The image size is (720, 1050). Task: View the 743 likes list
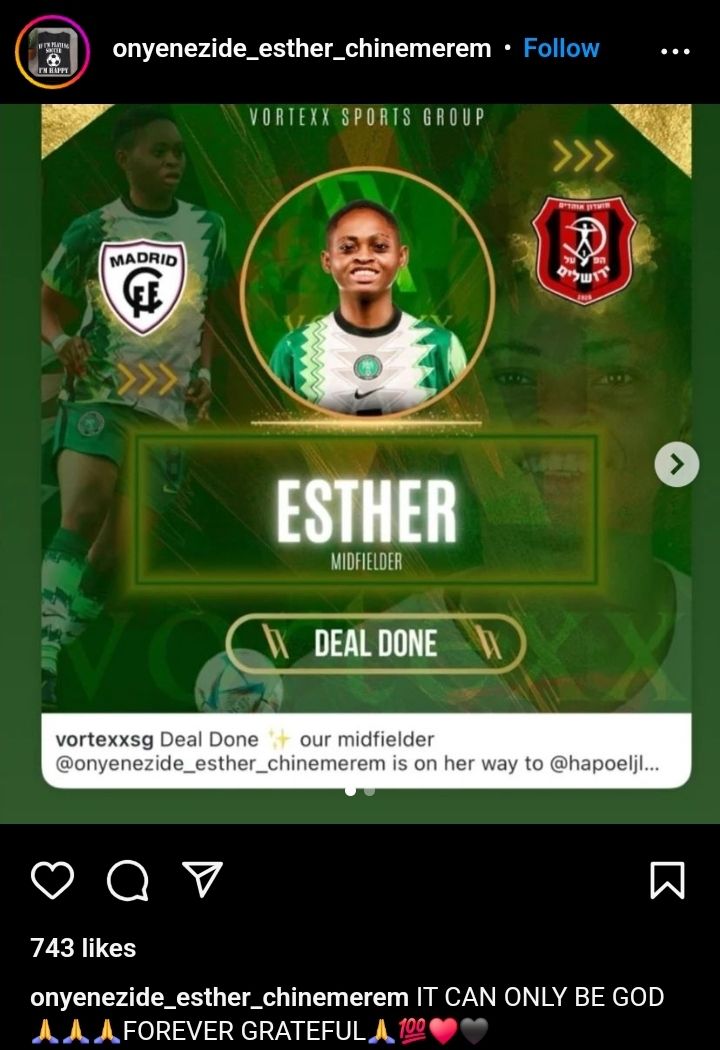click(x=83, y=948)
